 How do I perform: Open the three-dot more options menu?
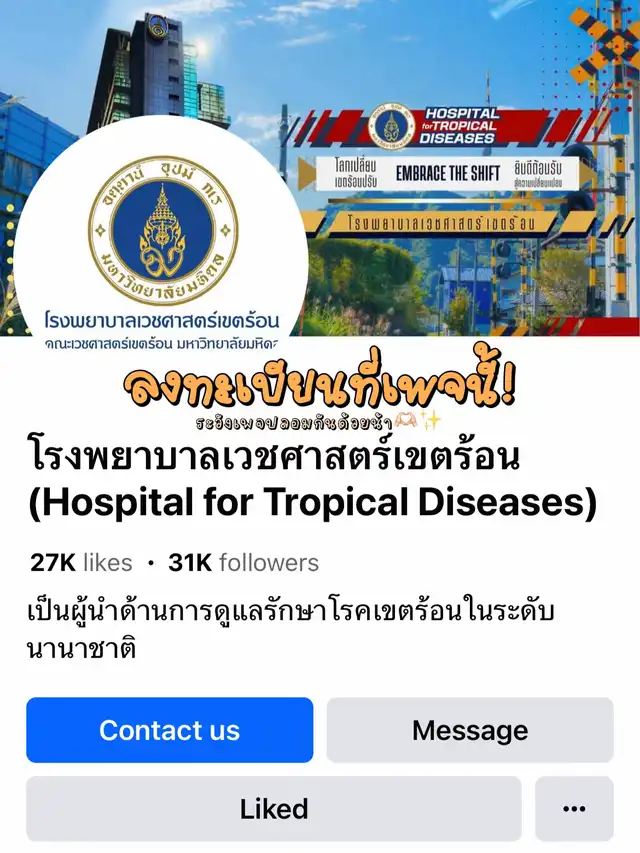click(x=574, y=808)
